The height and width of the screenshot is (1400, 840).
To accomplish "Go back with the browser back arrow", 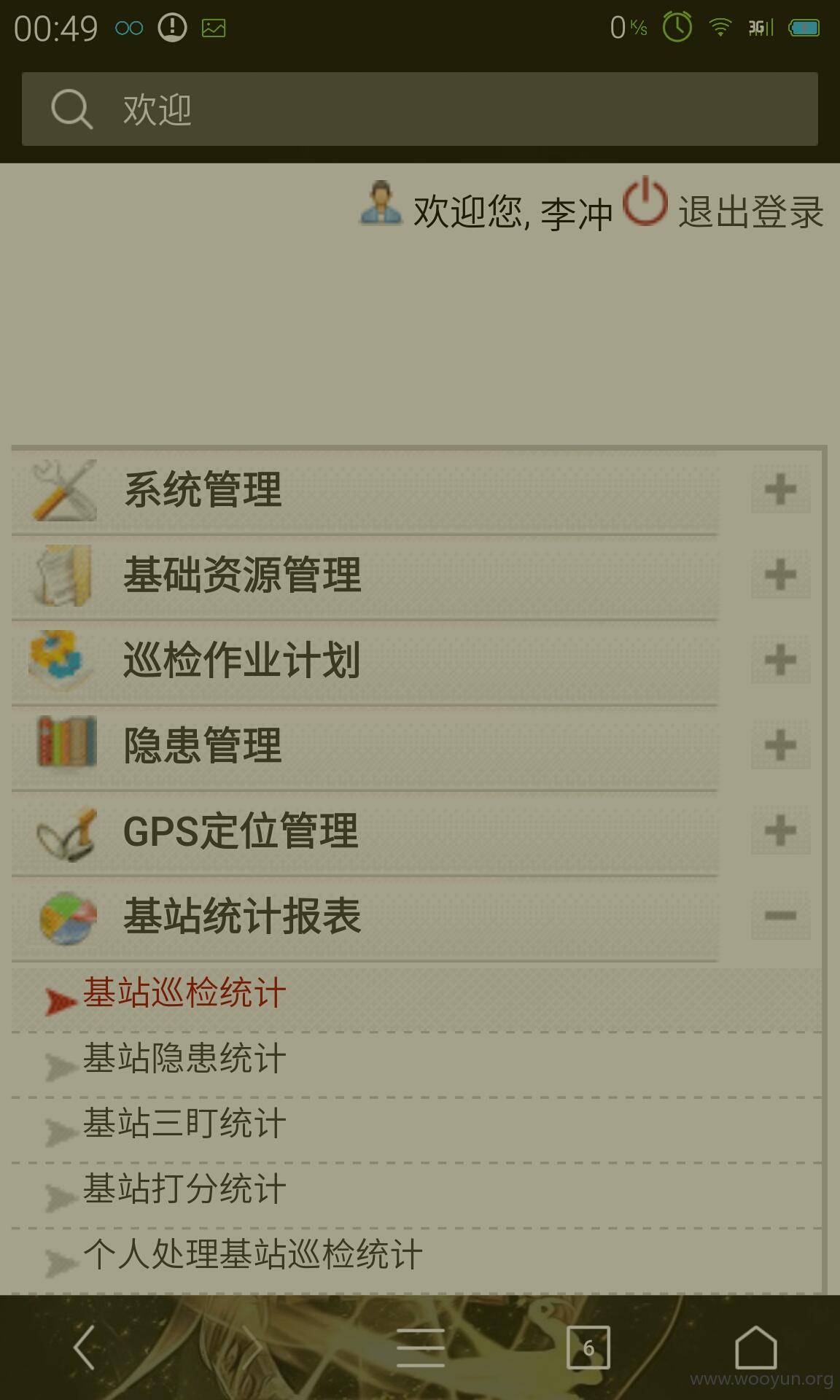I will tap(85, 1347).
